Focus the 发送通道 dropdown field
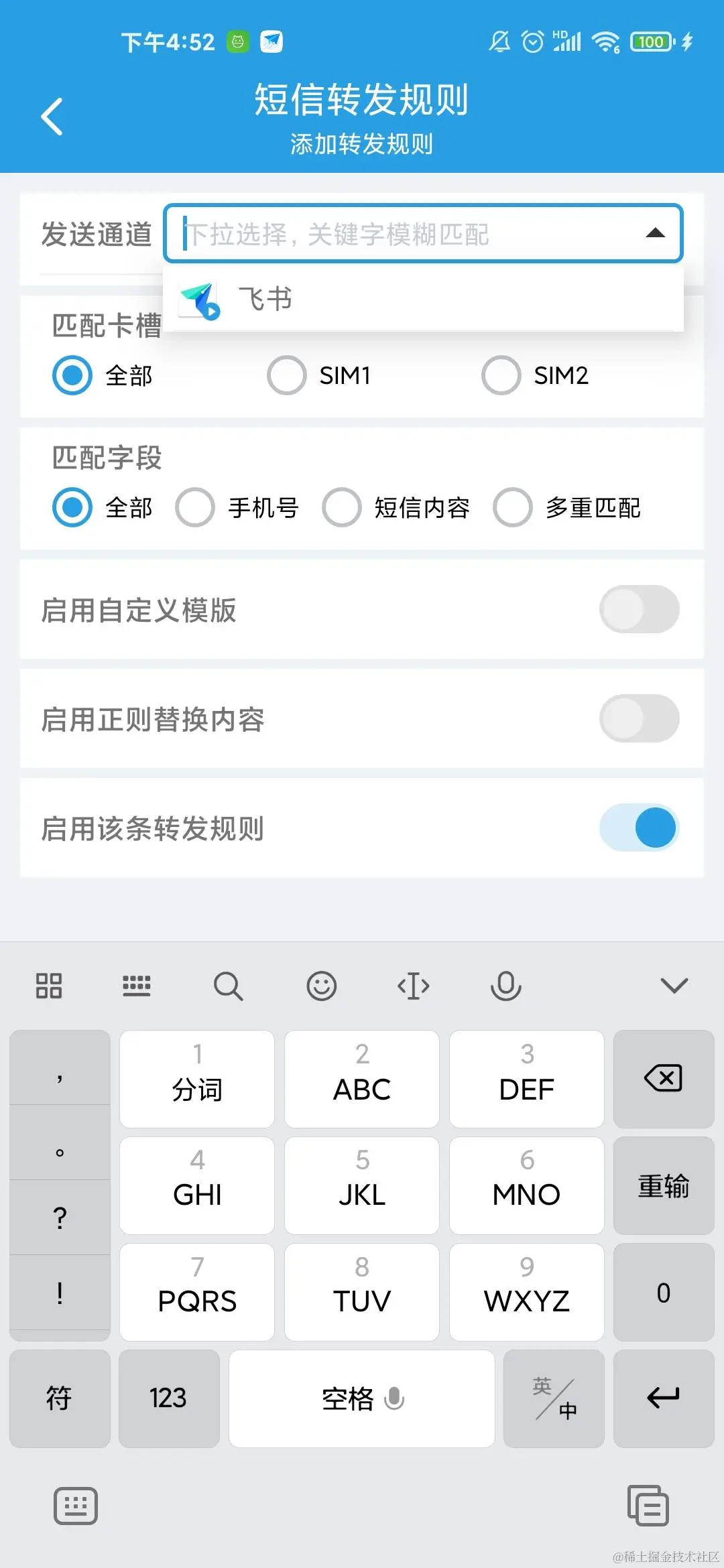Image resolution: width=724 pixels, height=1568 pixels. tap(402, 234)
